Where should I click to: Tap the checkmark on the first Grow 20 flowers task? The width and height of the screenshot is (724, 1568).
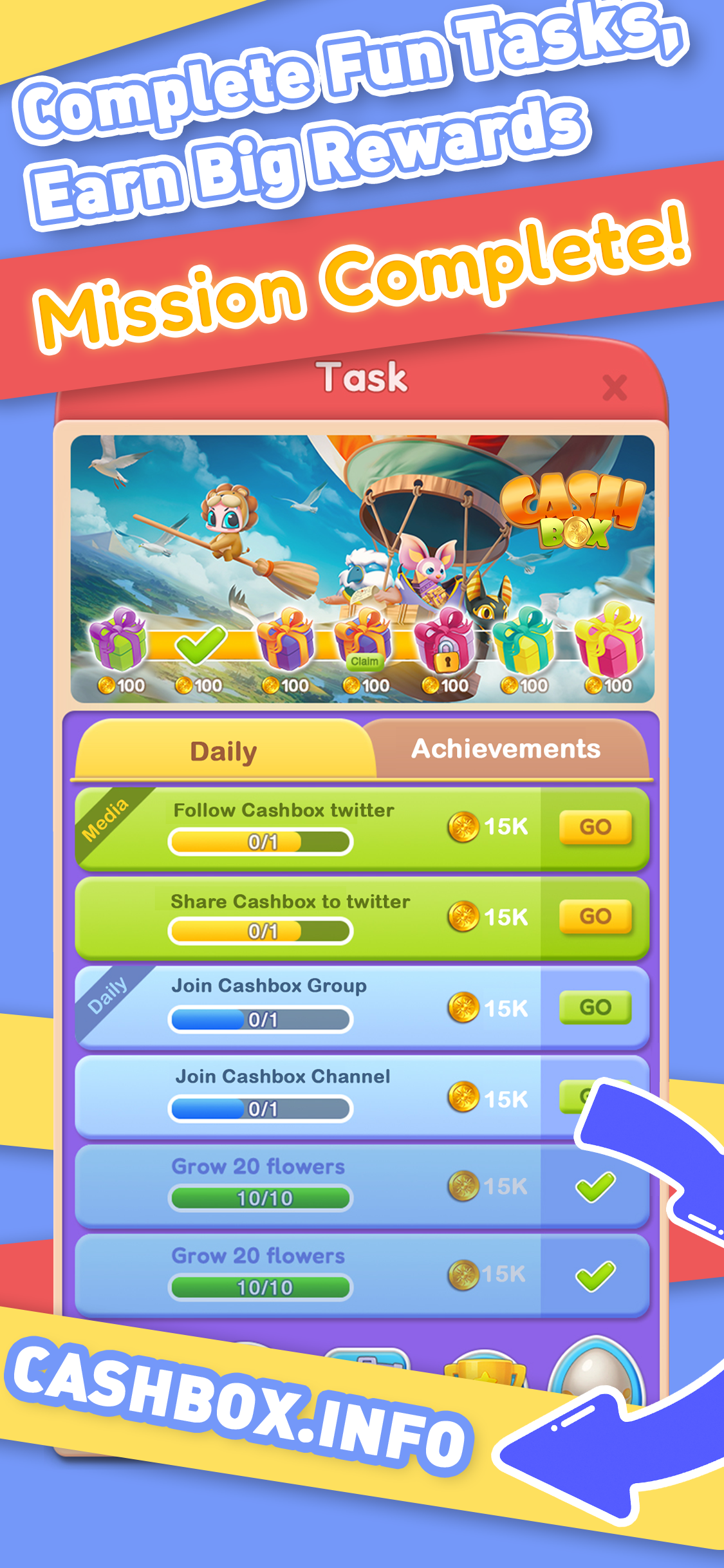point(595,1186)
